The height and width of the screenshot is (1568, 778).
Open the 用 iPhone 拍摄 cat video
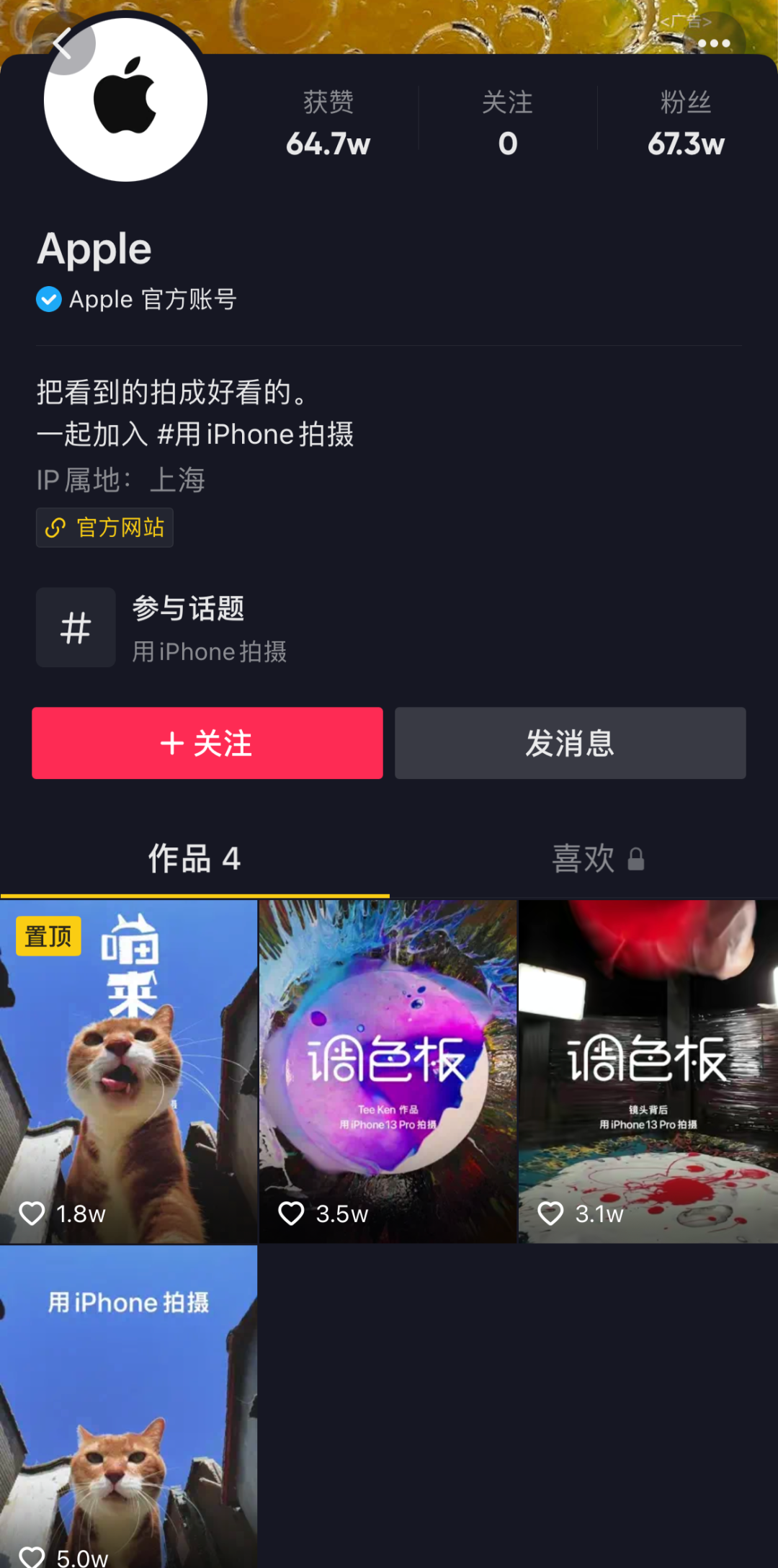pos(128,1405)
